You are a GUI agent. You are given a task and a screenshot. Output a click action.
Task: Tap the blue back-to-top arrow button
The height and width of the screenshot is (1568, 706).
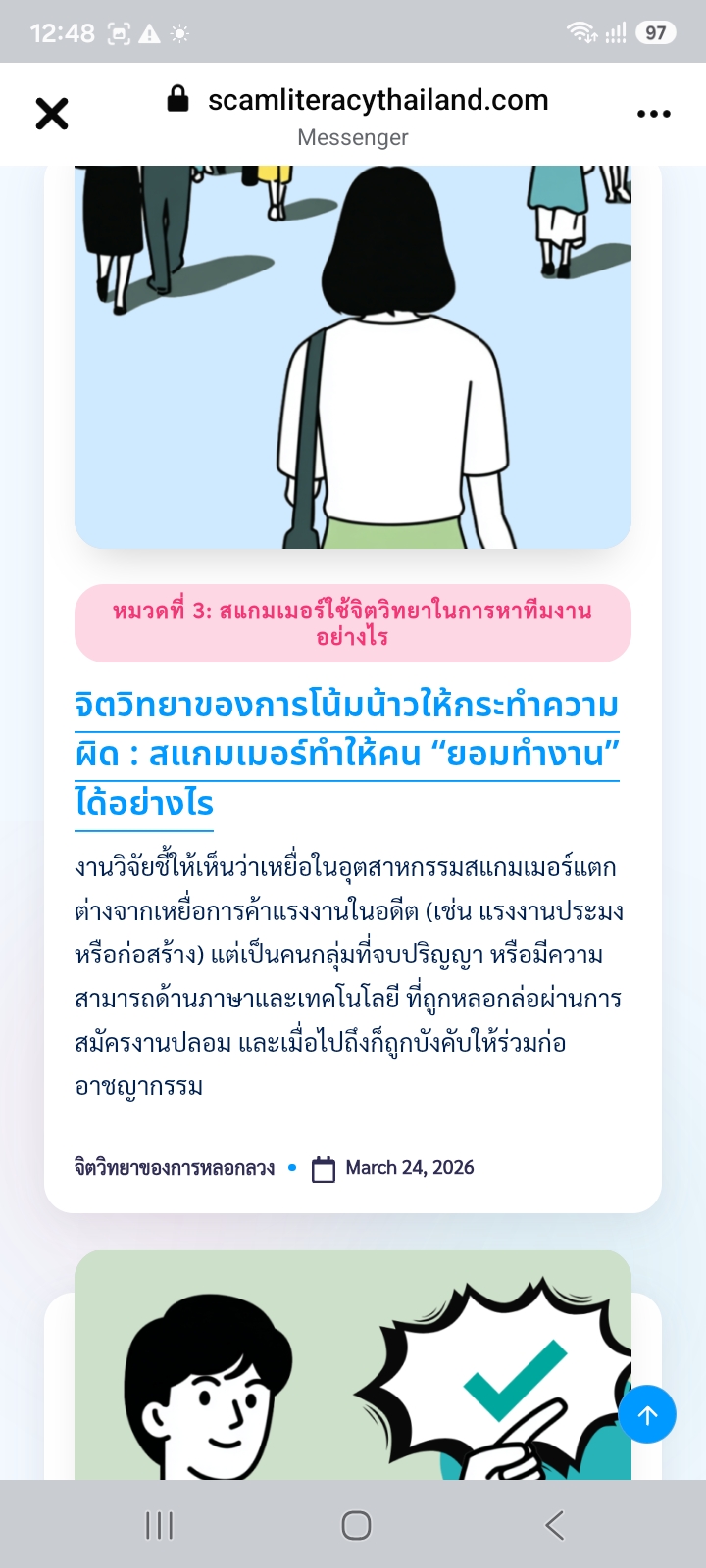pos(647,1414)
